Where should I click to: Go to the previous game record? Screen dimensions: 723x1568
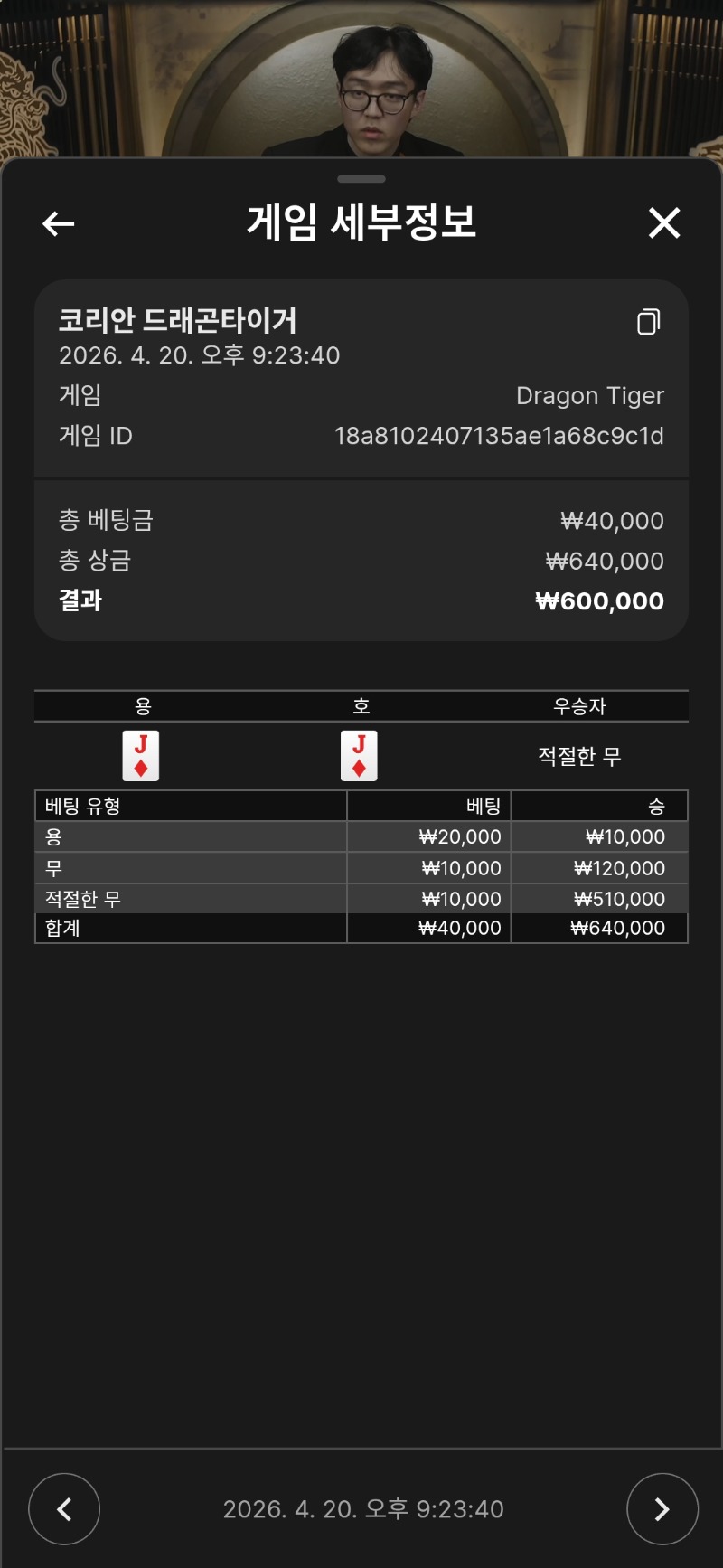coord(64,1508)
